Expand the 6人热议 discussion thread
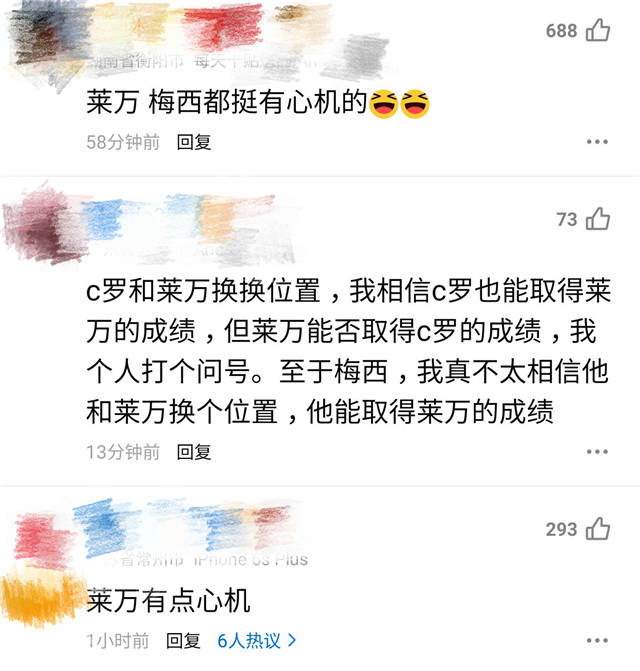The height and width of the screenshot is (671, 640). (257, 640)
